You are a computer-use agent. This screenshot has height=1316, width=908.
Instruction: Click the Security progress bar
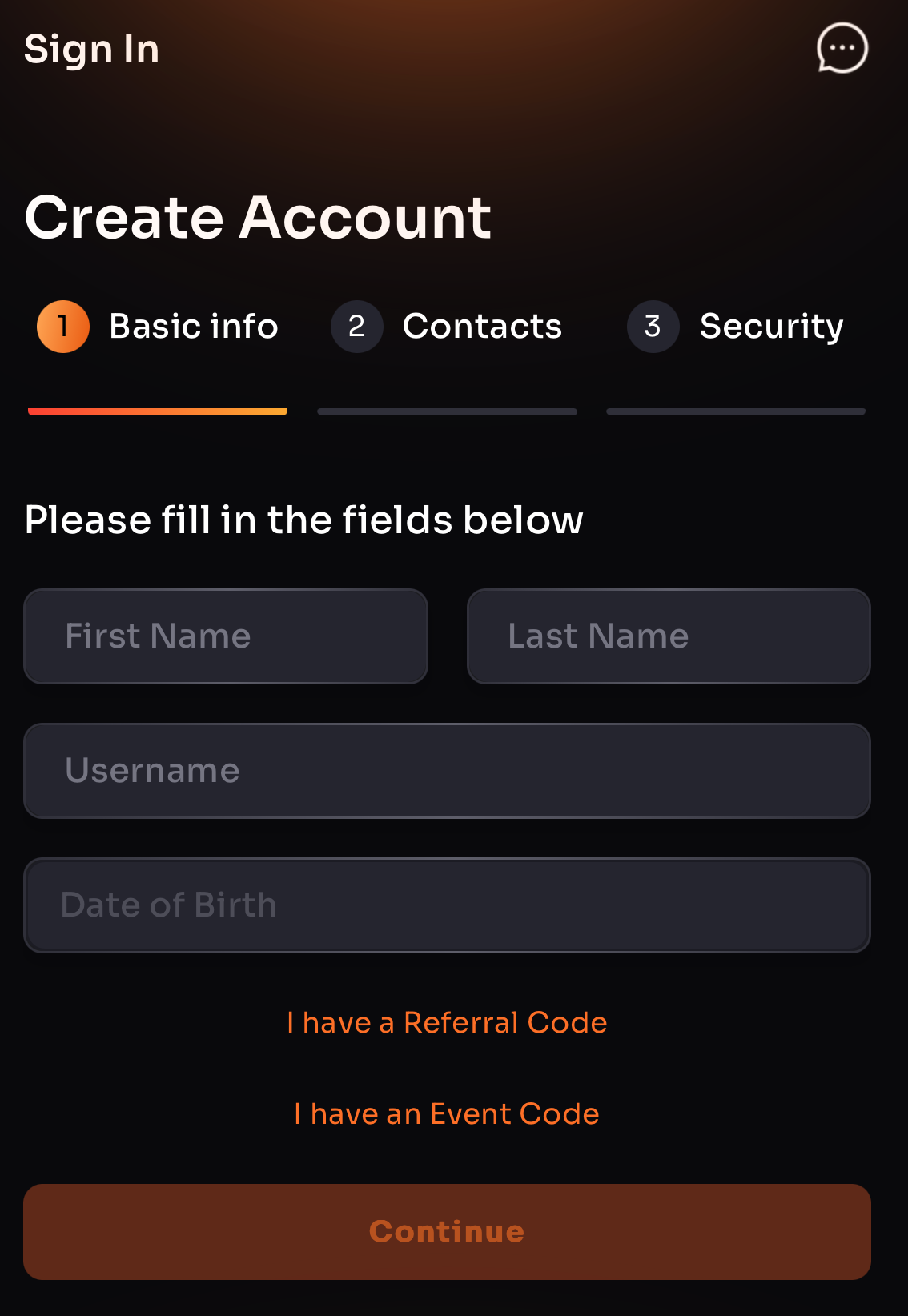735,411
